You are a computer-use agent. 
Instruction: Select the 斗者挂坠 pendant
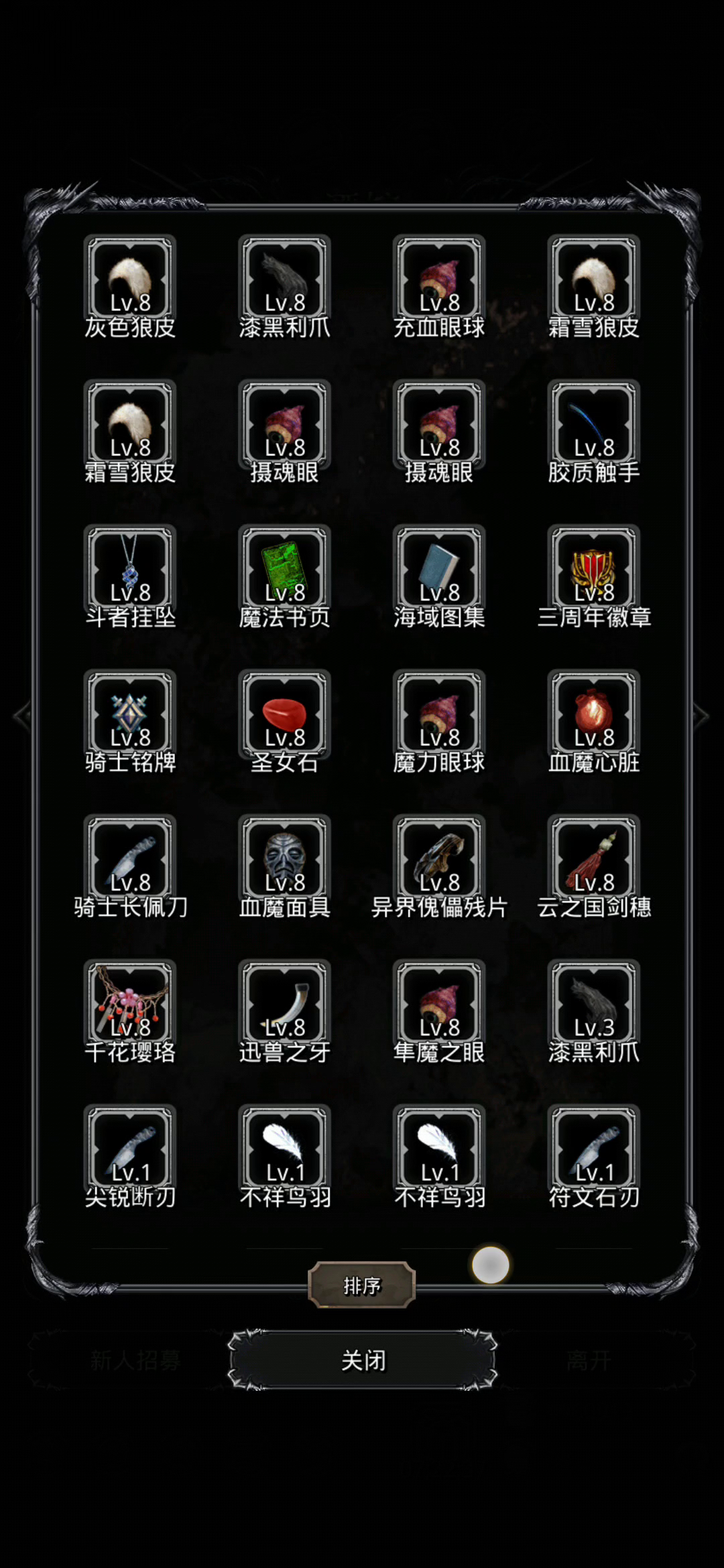click(x=130, y=568)
